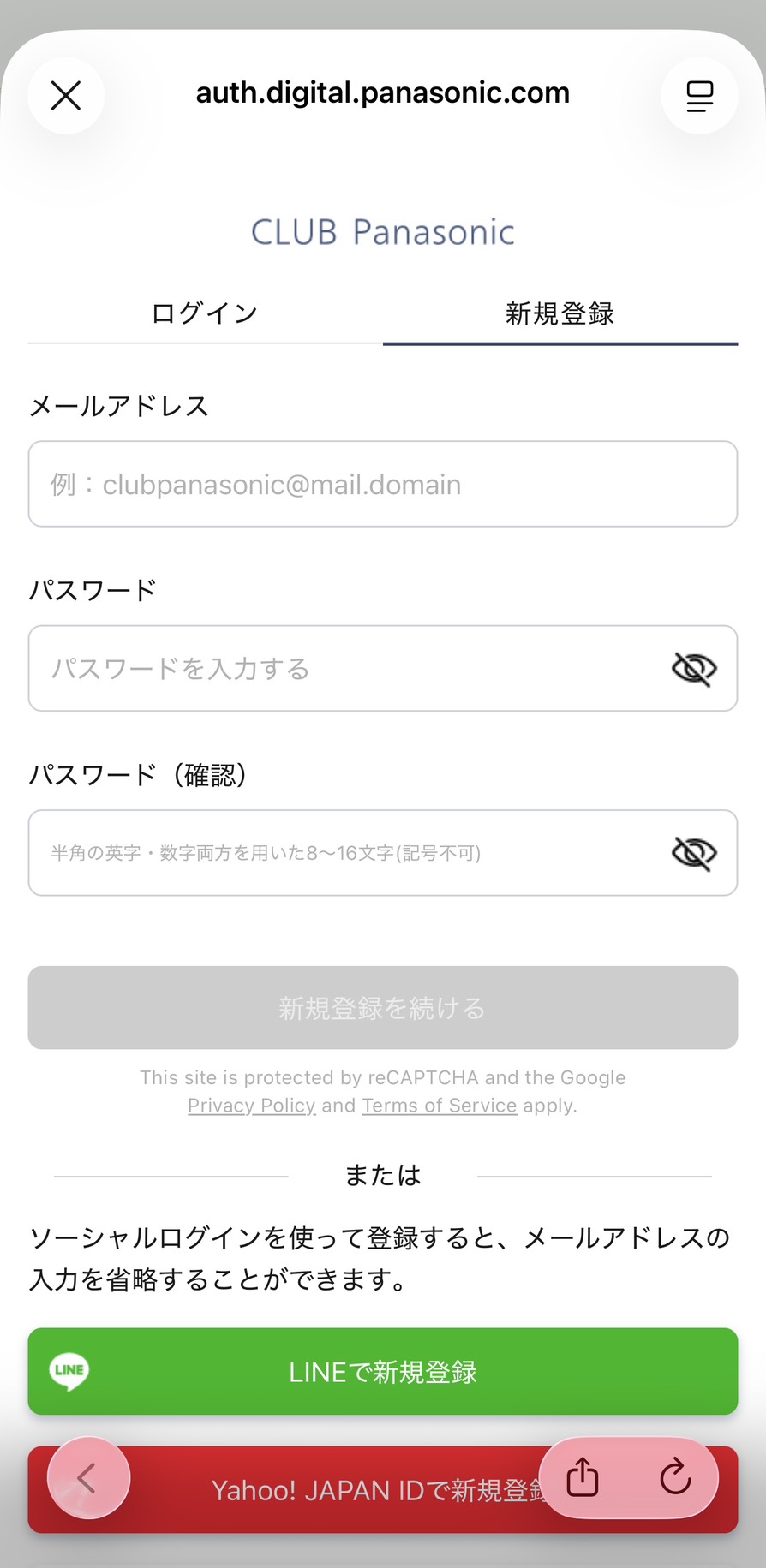Tap the CLUB Panasonic heading
This screenshot has width=766, height=1568.
(382, 231)
